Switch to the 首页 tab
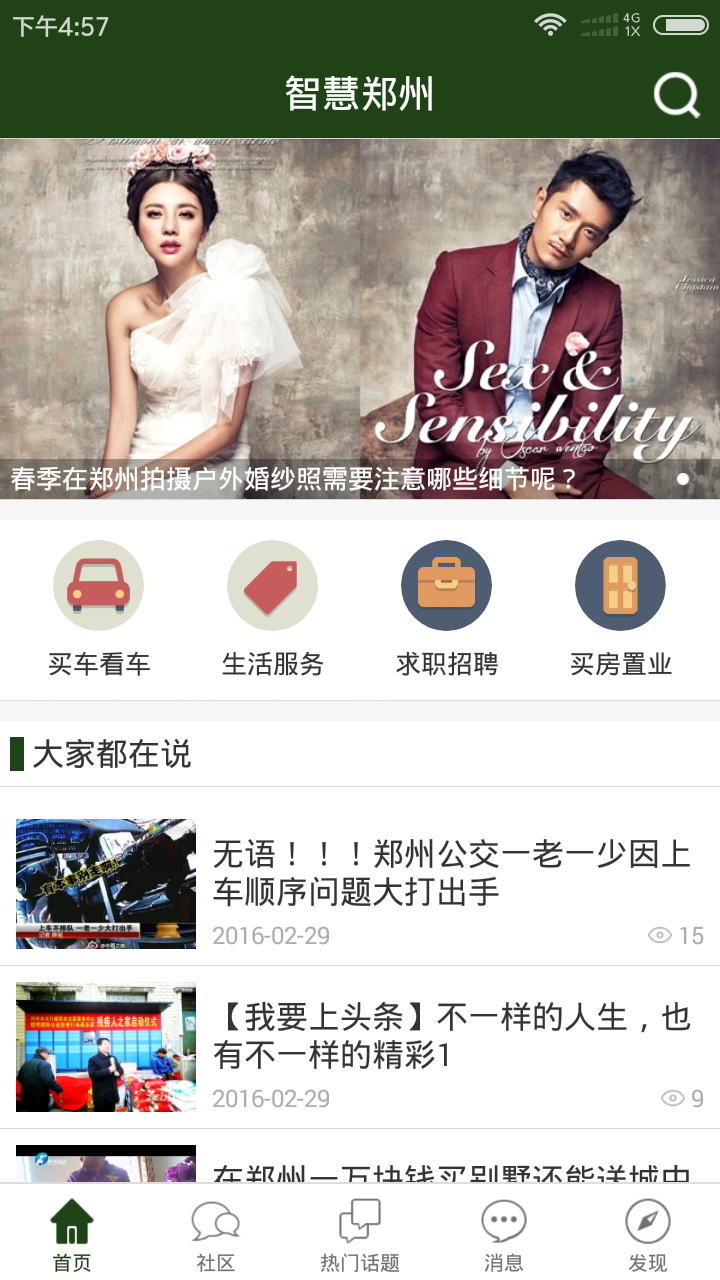The height and width of the screenshot is (1280, 720). (72, 1234)
